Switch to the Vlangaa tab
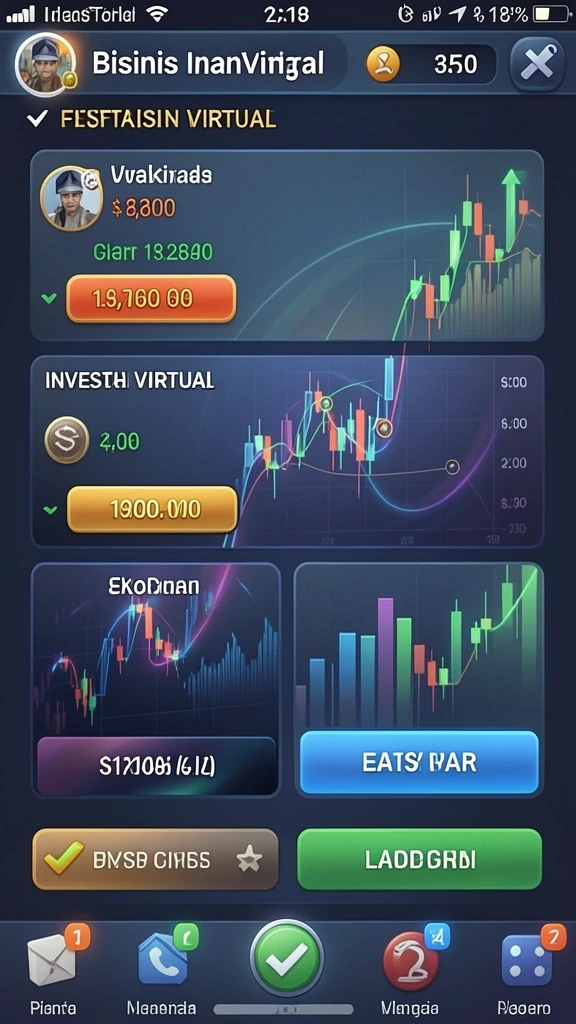The height and width of the screenshot is (1024, 576). click(x=411, y=972)
